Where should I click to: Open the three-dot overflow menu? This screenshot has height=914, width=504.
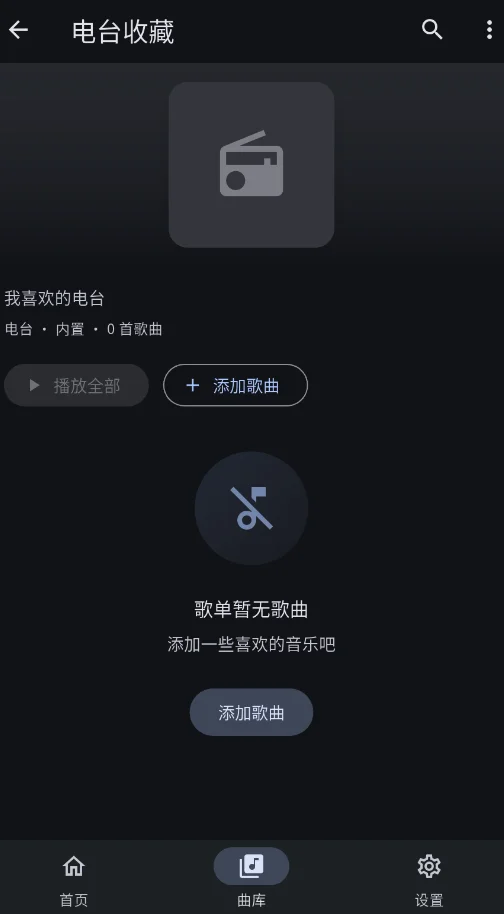(489, 30)
